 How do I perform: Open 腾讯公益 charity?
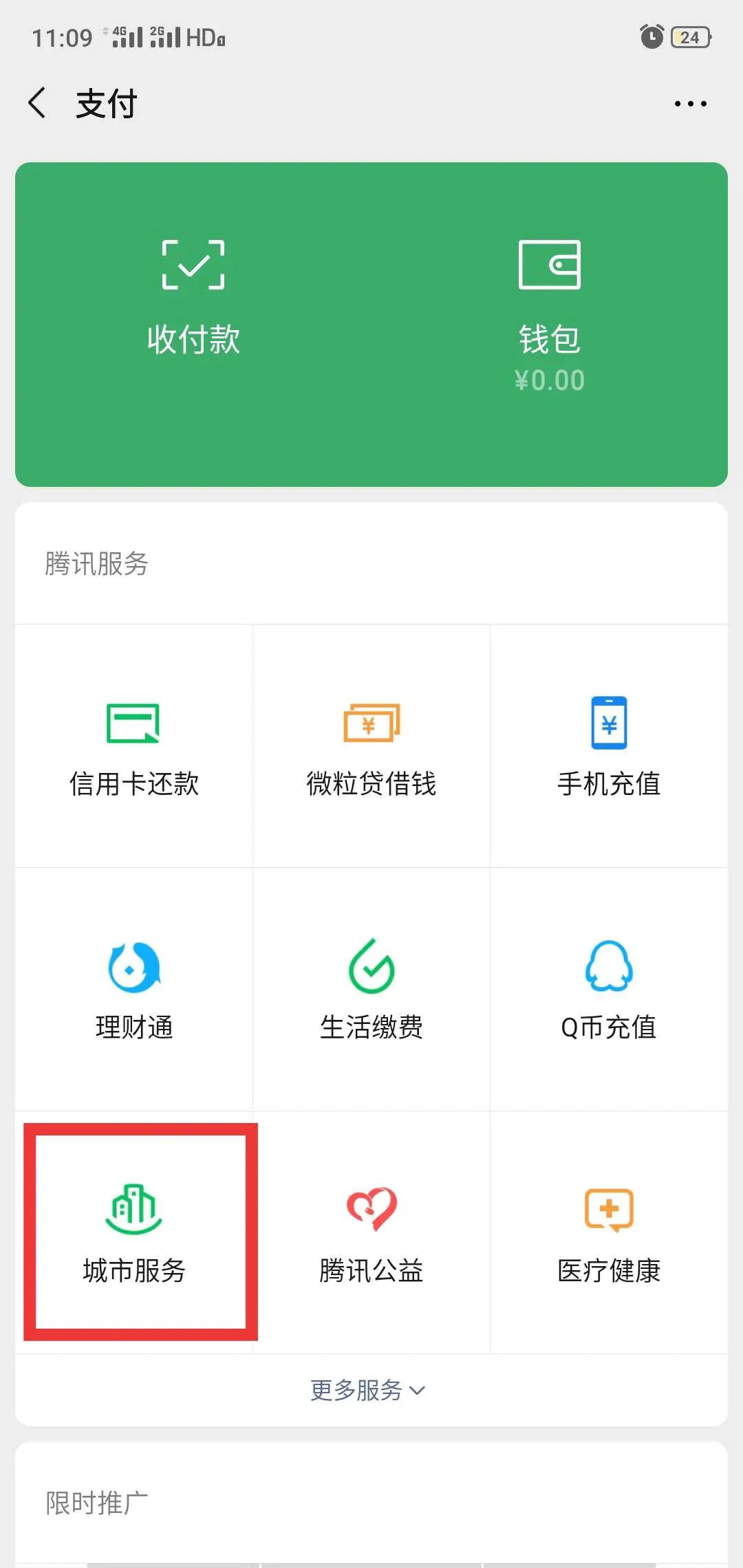click(371, 1232)
